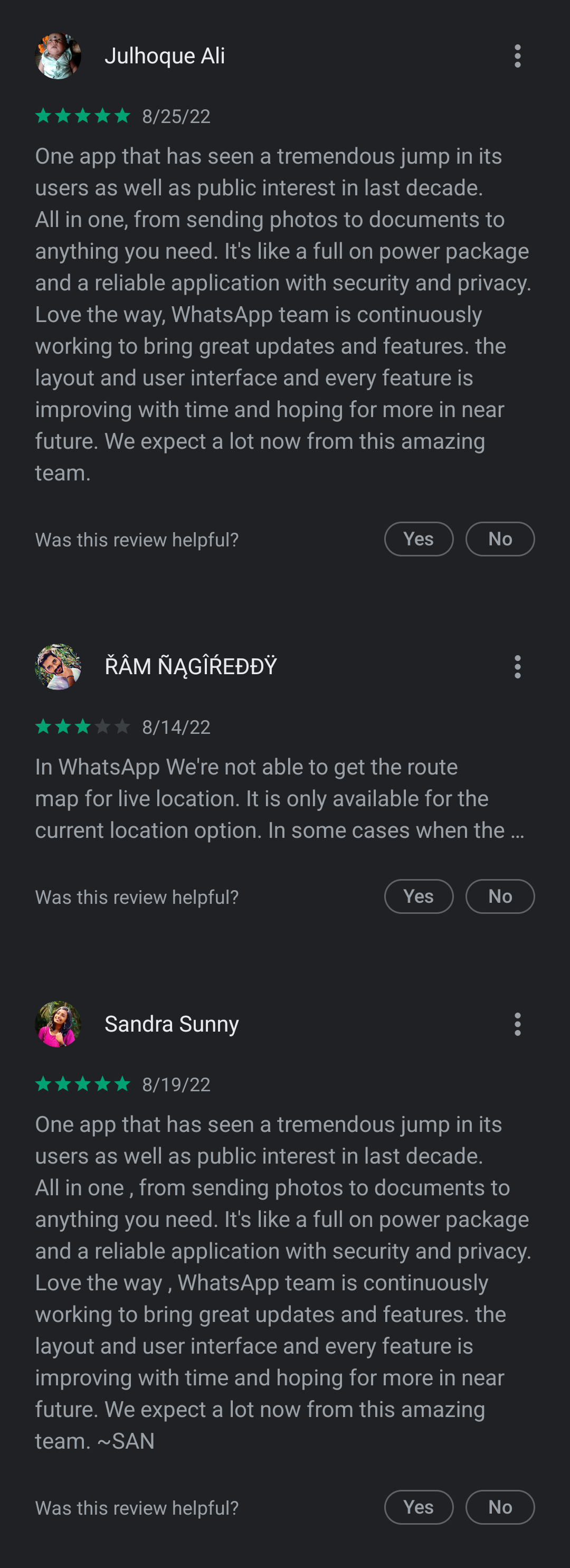Select No for the 8/14/22 review

[x=499, y=896]
